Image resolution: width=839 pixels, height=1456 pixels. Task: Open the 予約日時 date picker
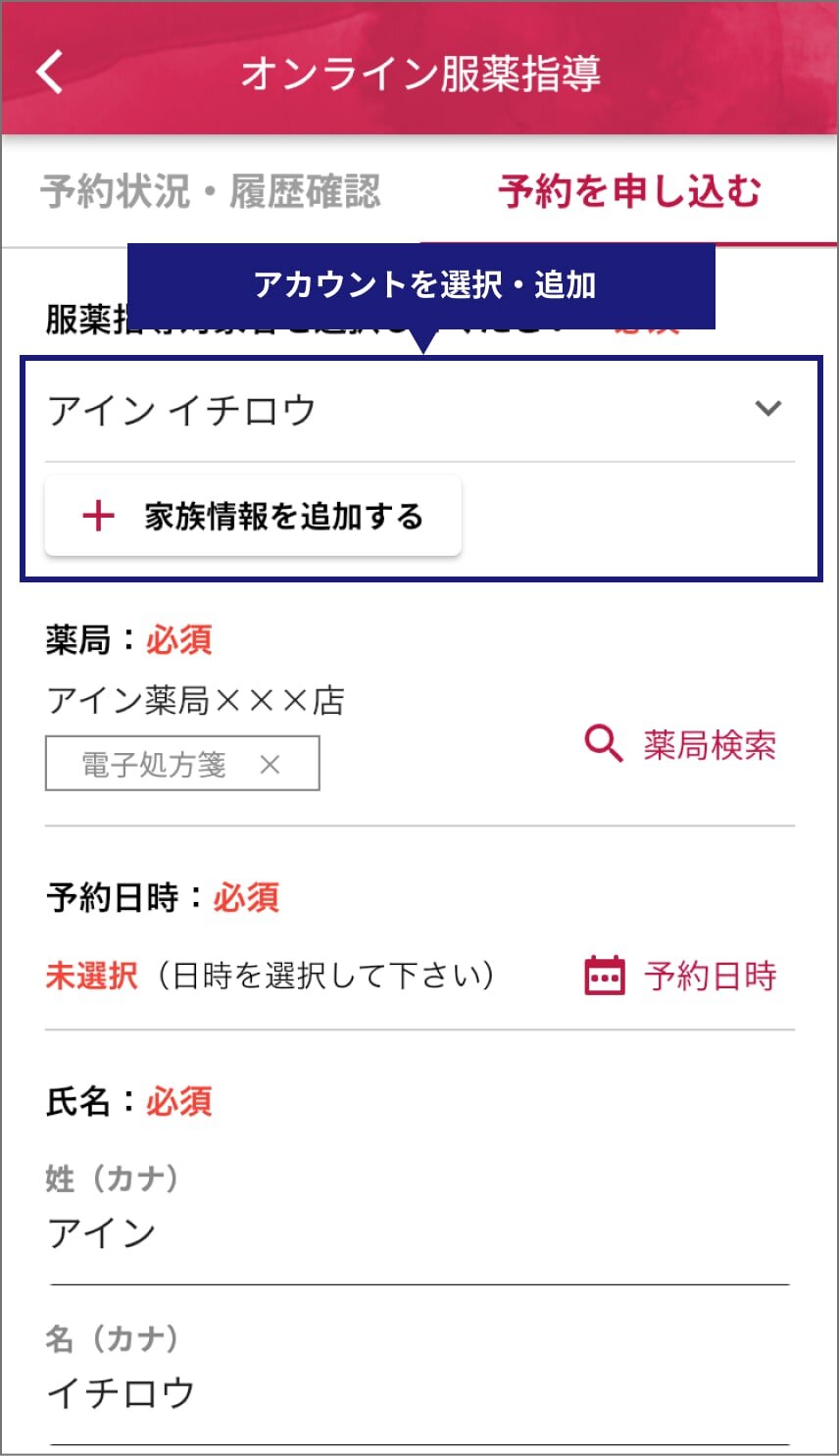click(x=680, y=976)
